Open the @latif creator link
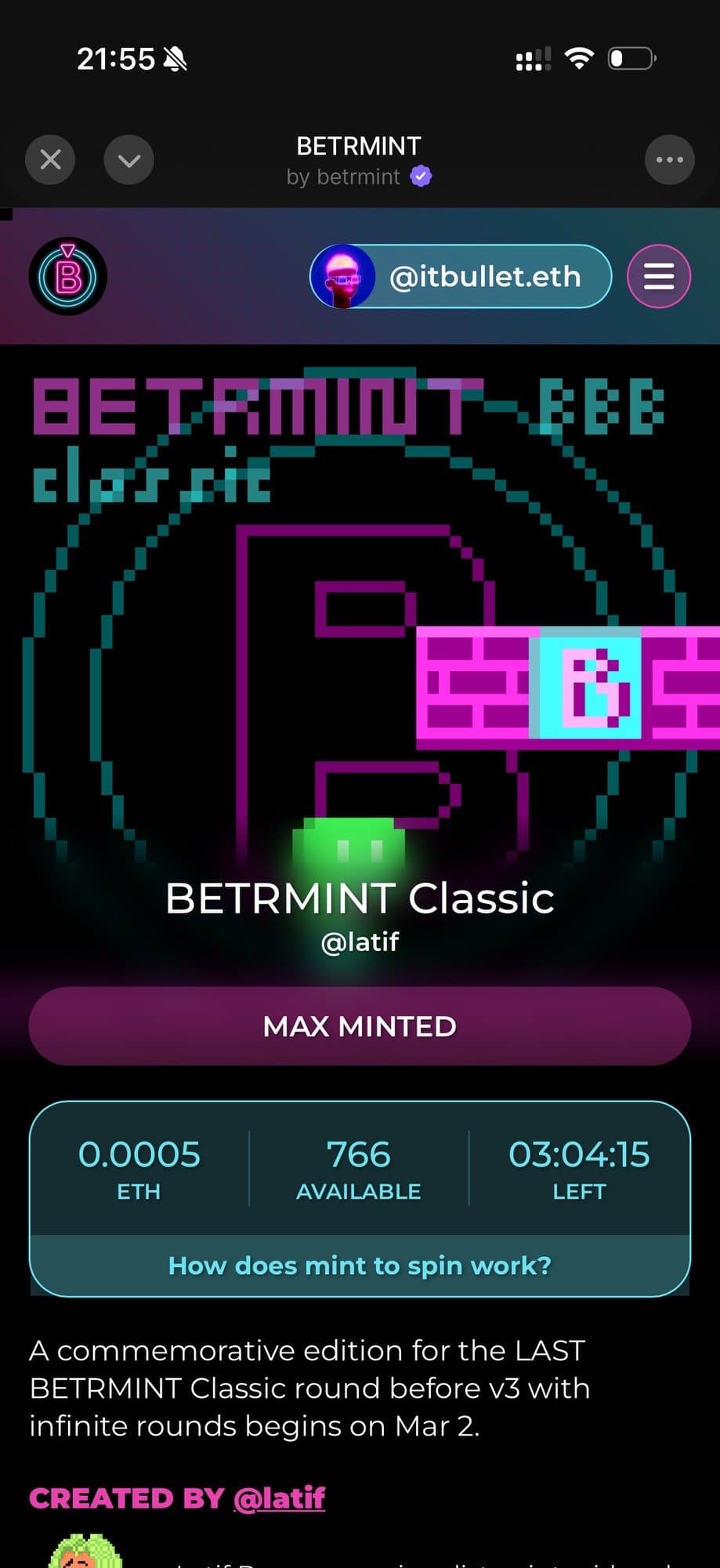 (x=279, y=1498)
